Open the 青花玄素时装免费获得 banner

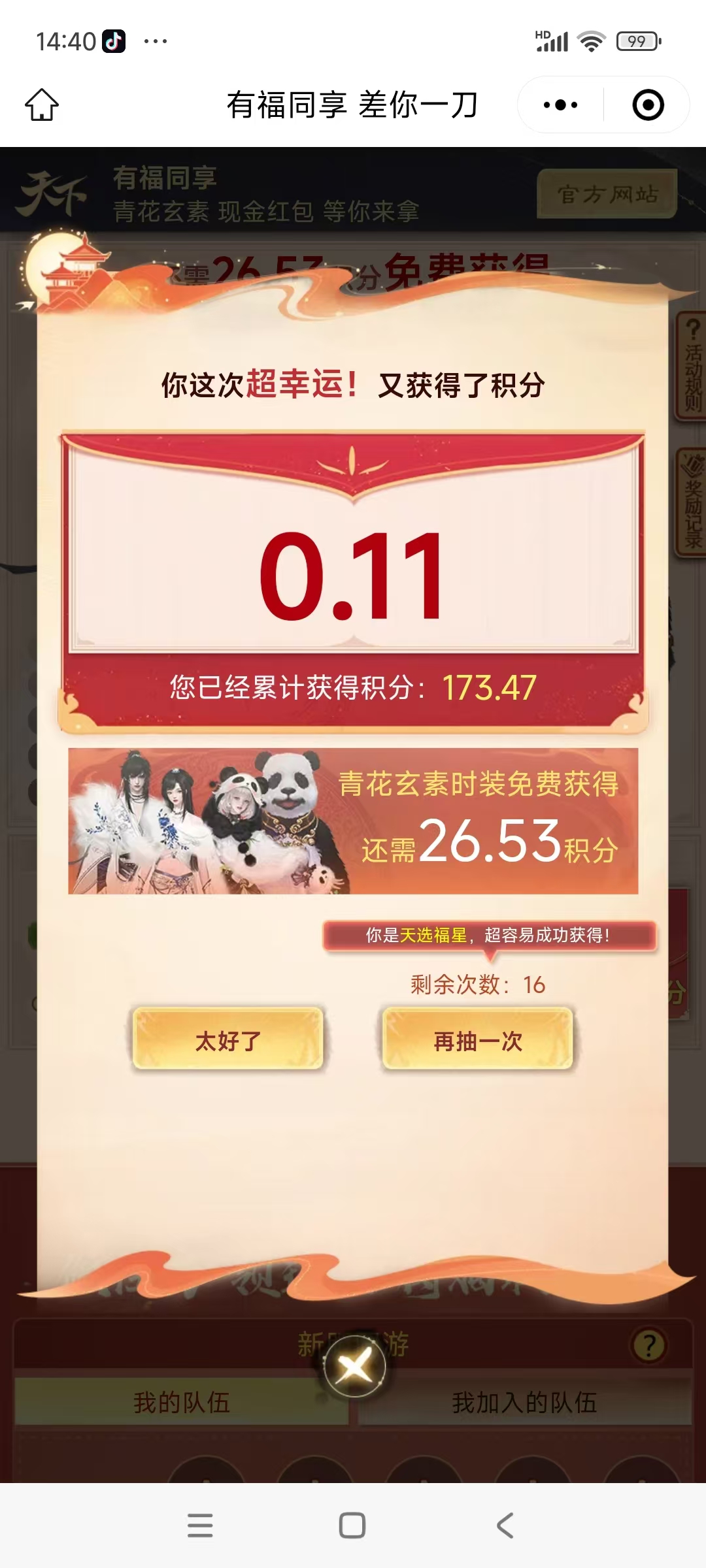[353, 821]
